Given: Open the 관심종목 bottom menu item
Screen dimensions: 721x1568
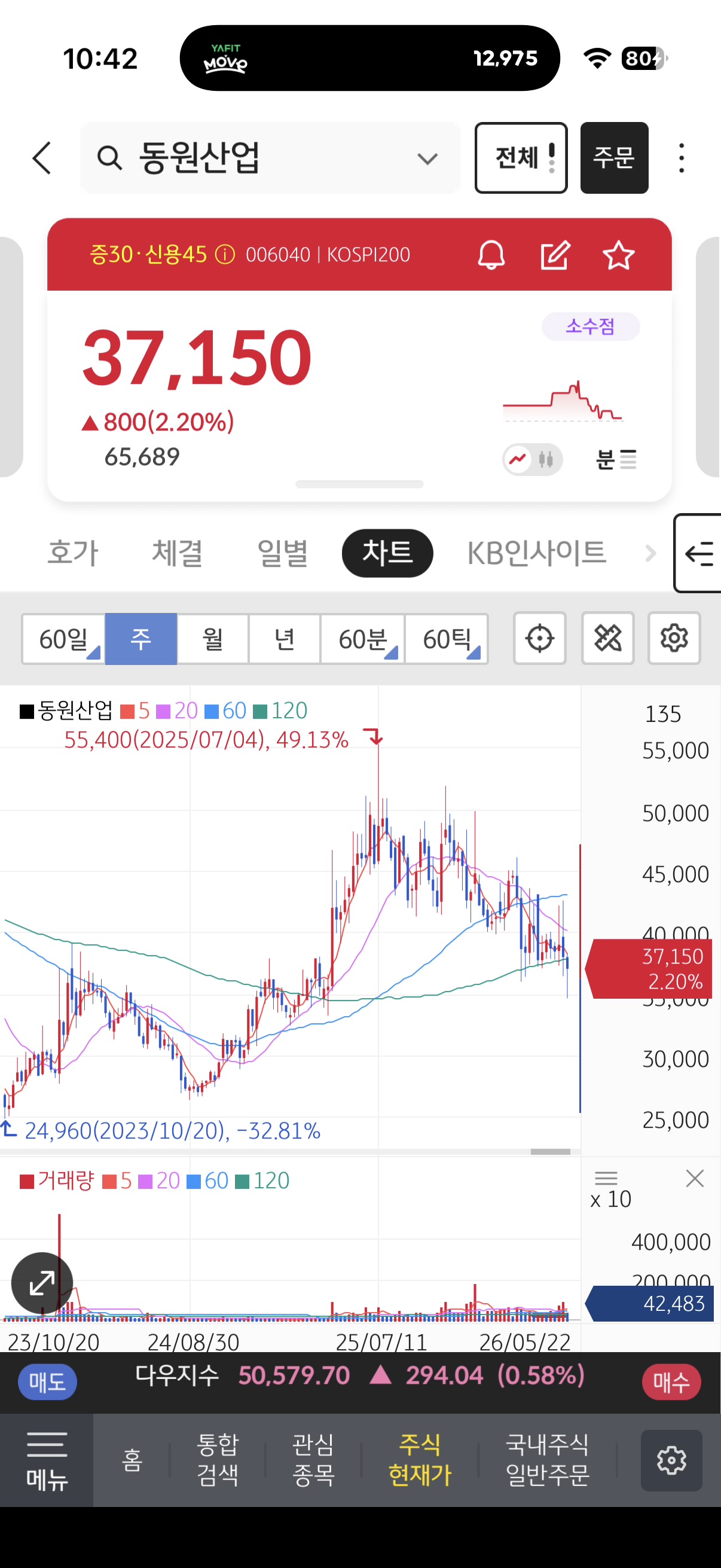Looking at the screenshot, I should (313, 1460).
